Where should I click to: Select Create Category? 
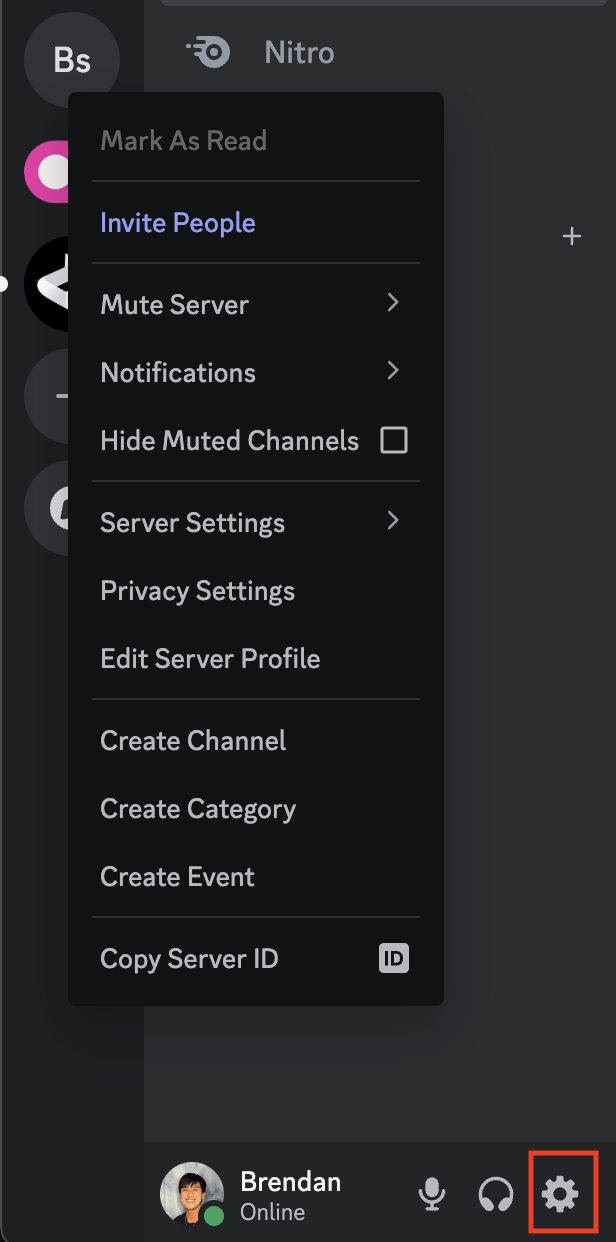point(198,808)
